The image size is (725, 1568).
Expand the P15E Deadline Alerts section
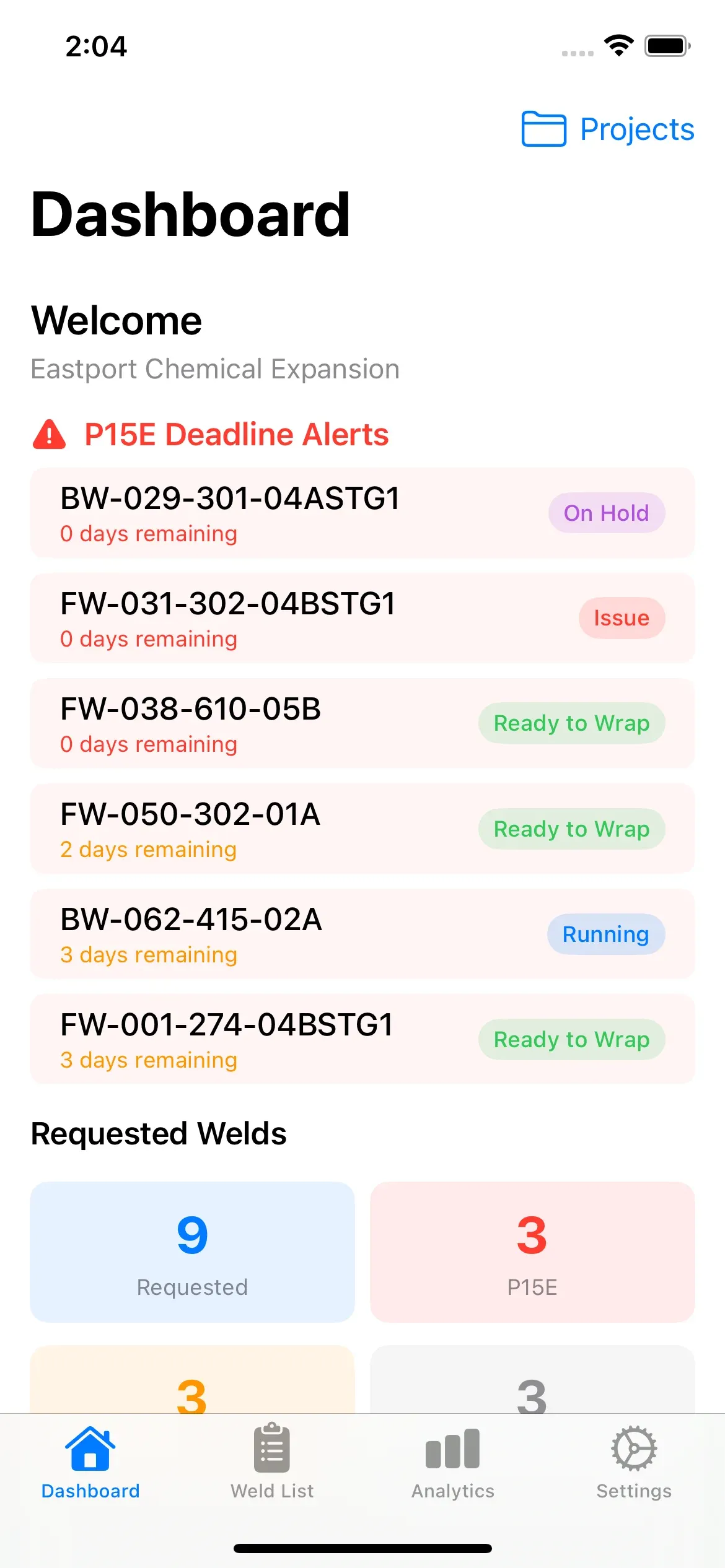pyautogui.click(x=236, y=434)
